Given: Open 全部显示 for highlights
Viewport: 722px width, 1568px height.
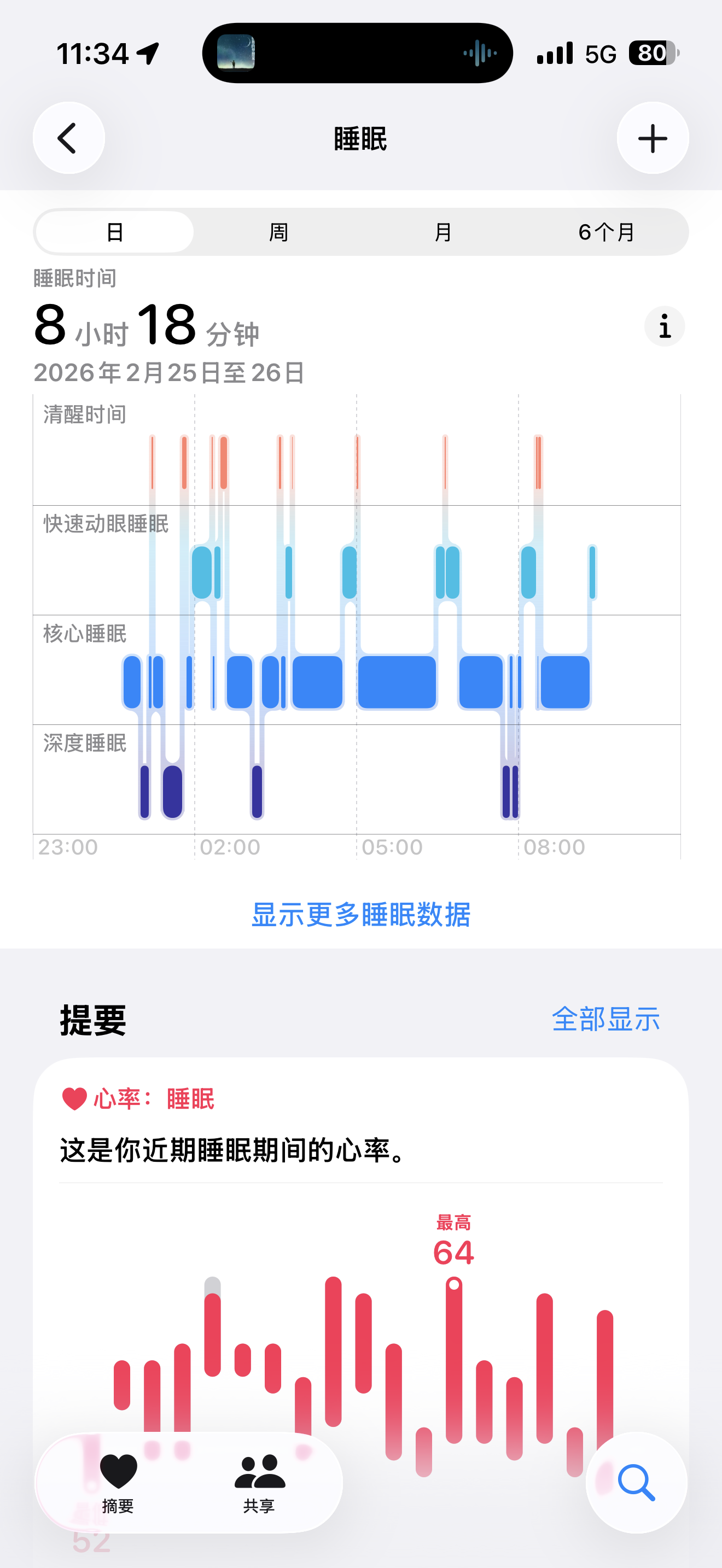Looking at the screenshot, I should click(x=605, y=1019).
